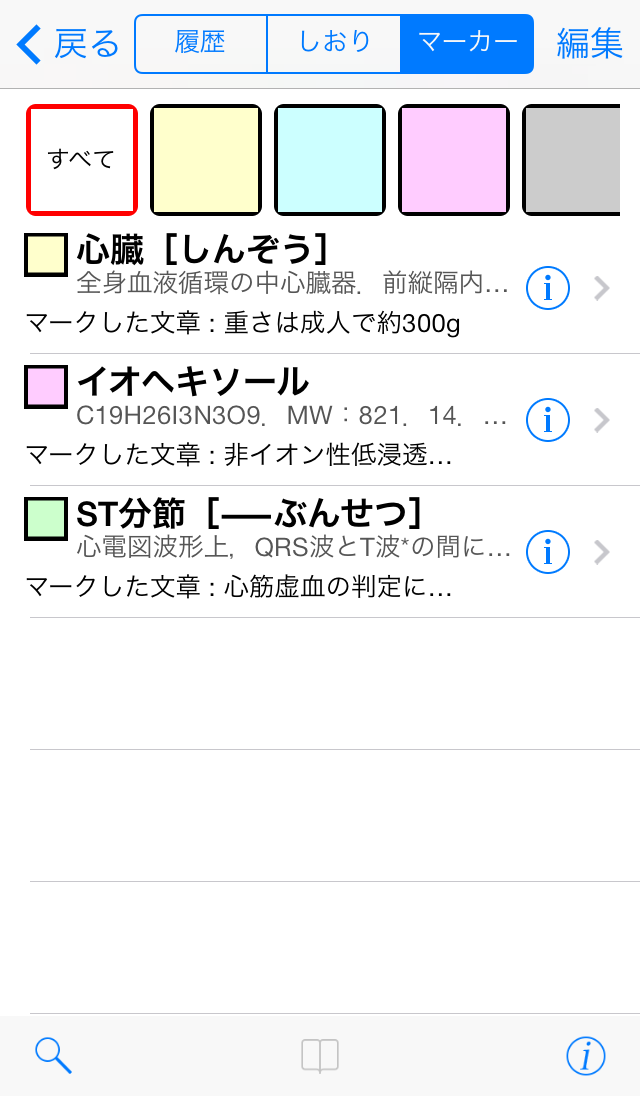The height and width of the screenshot is (1096, 640).
Task: Open the イオヘキソール entry
Action: 270,419
